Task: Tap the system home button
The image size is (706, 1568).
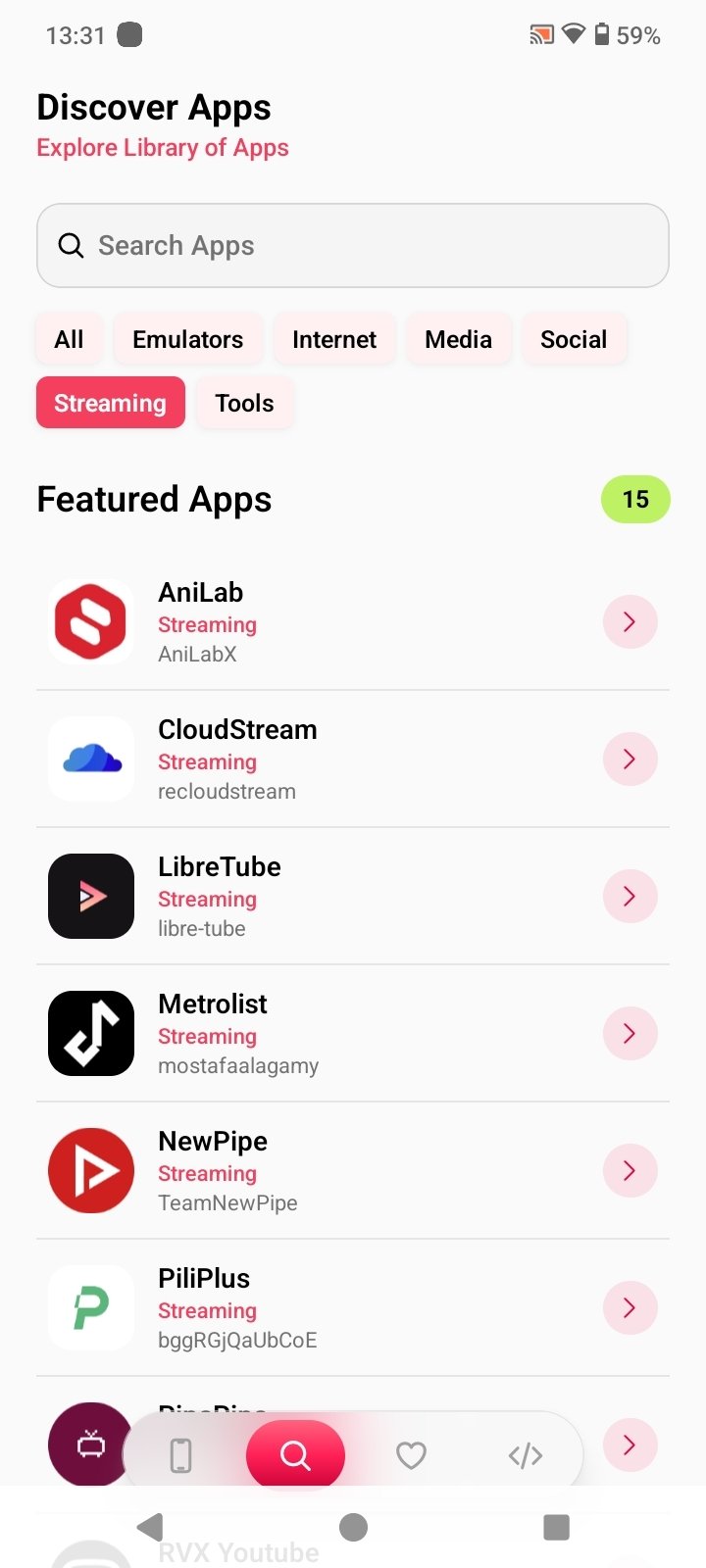Action: coord(353,1527)
